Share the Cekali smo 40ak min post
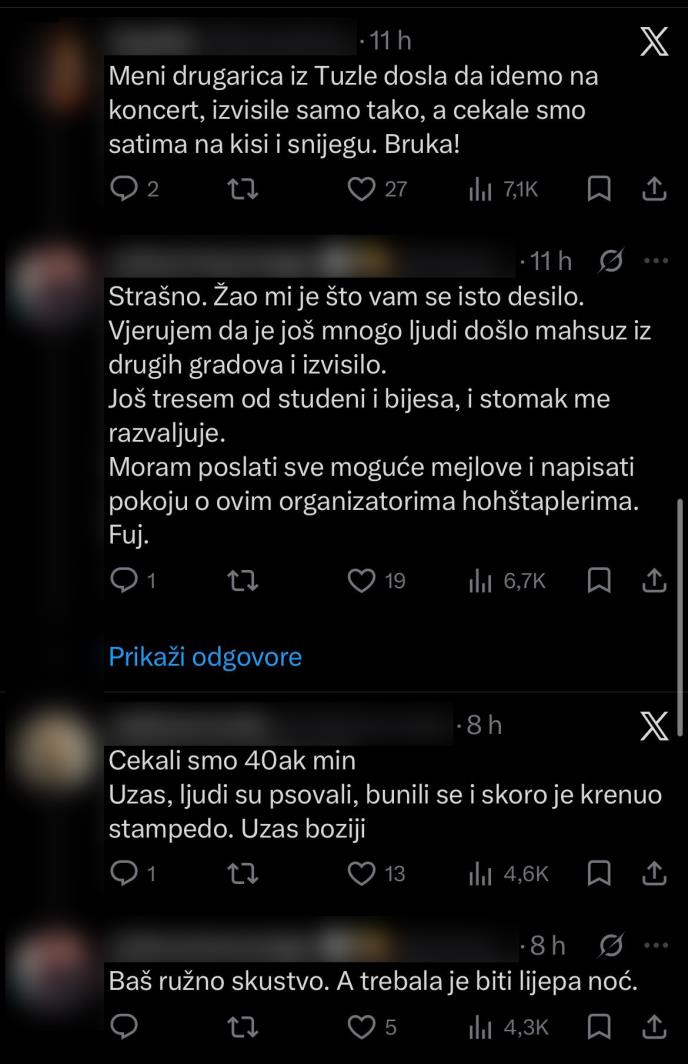 653,873
